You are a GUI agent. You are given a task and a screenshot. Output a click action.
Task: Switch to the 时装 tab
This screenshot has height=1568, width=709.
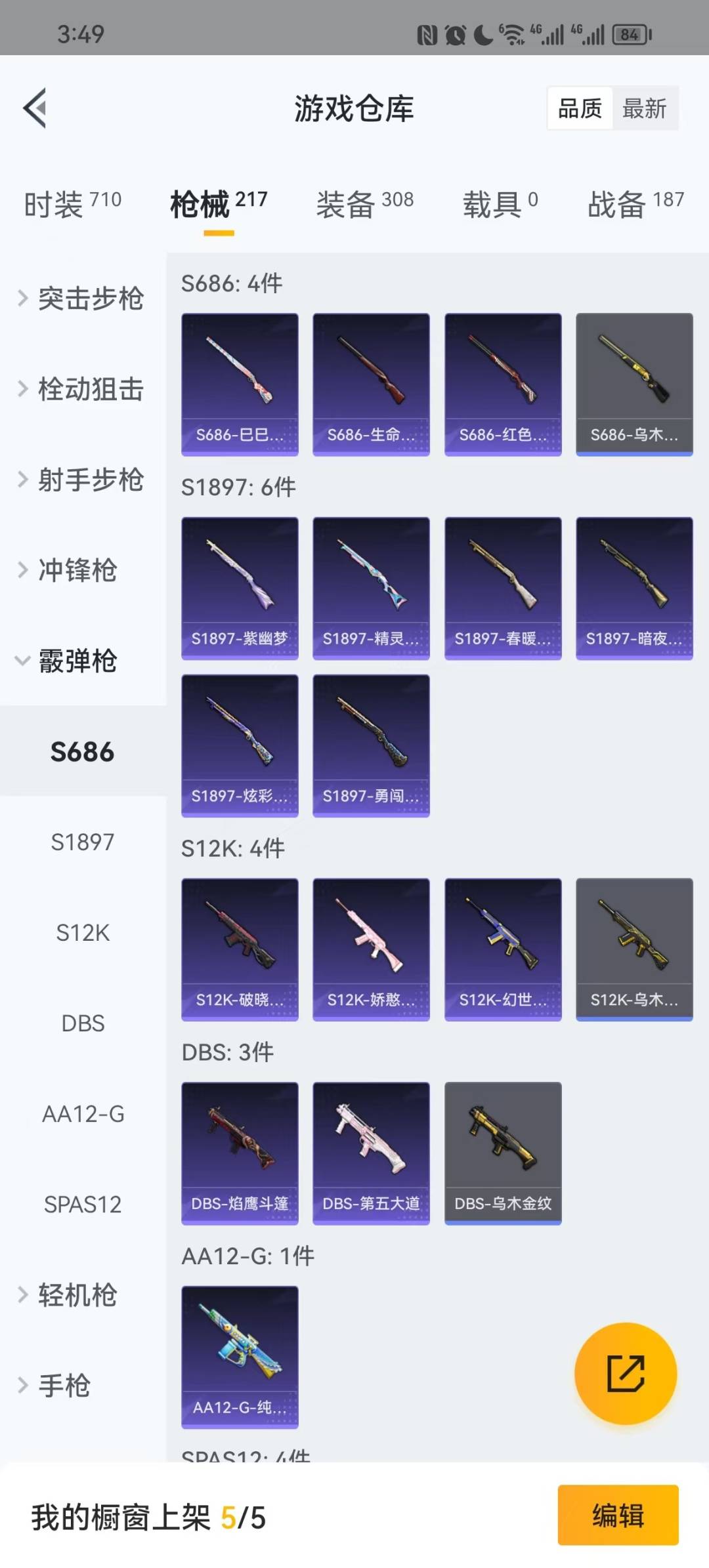[72, 203]
